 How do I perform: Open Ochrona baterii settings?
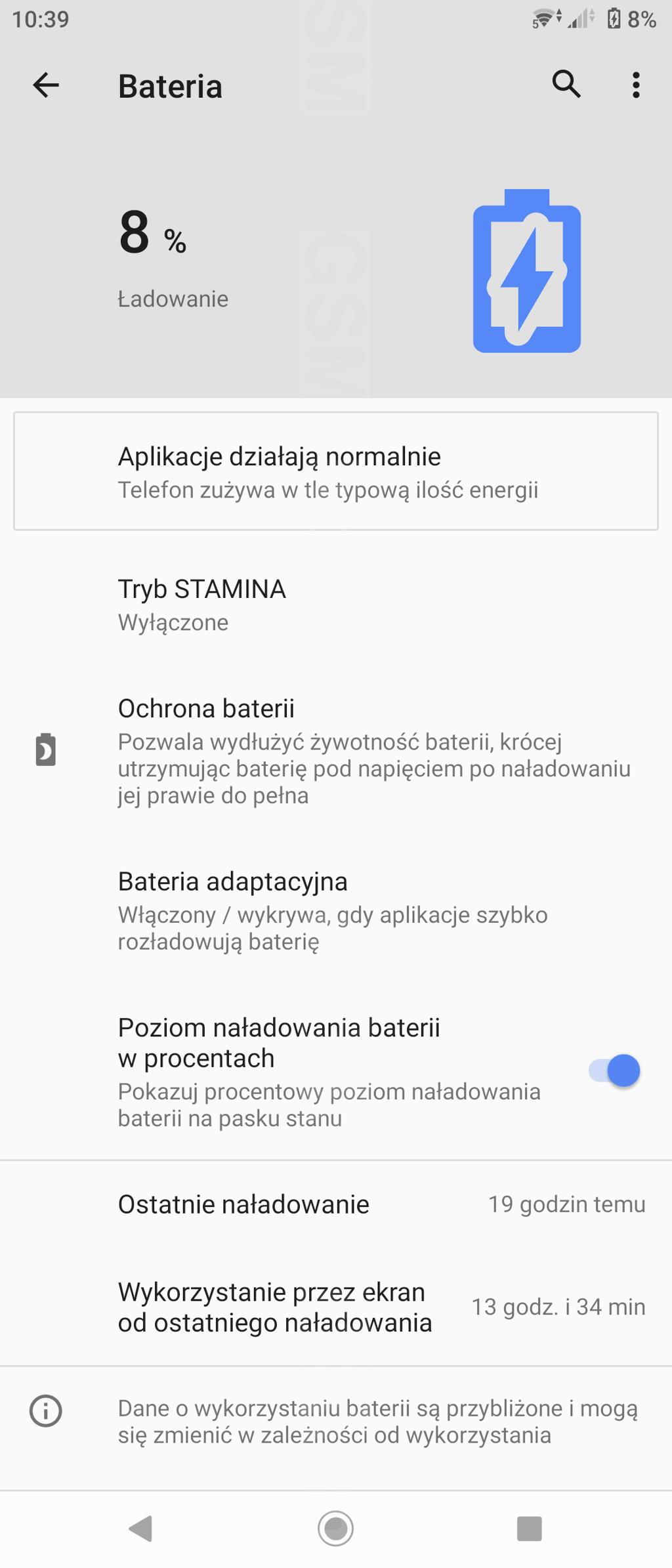[x=335, y=750]
